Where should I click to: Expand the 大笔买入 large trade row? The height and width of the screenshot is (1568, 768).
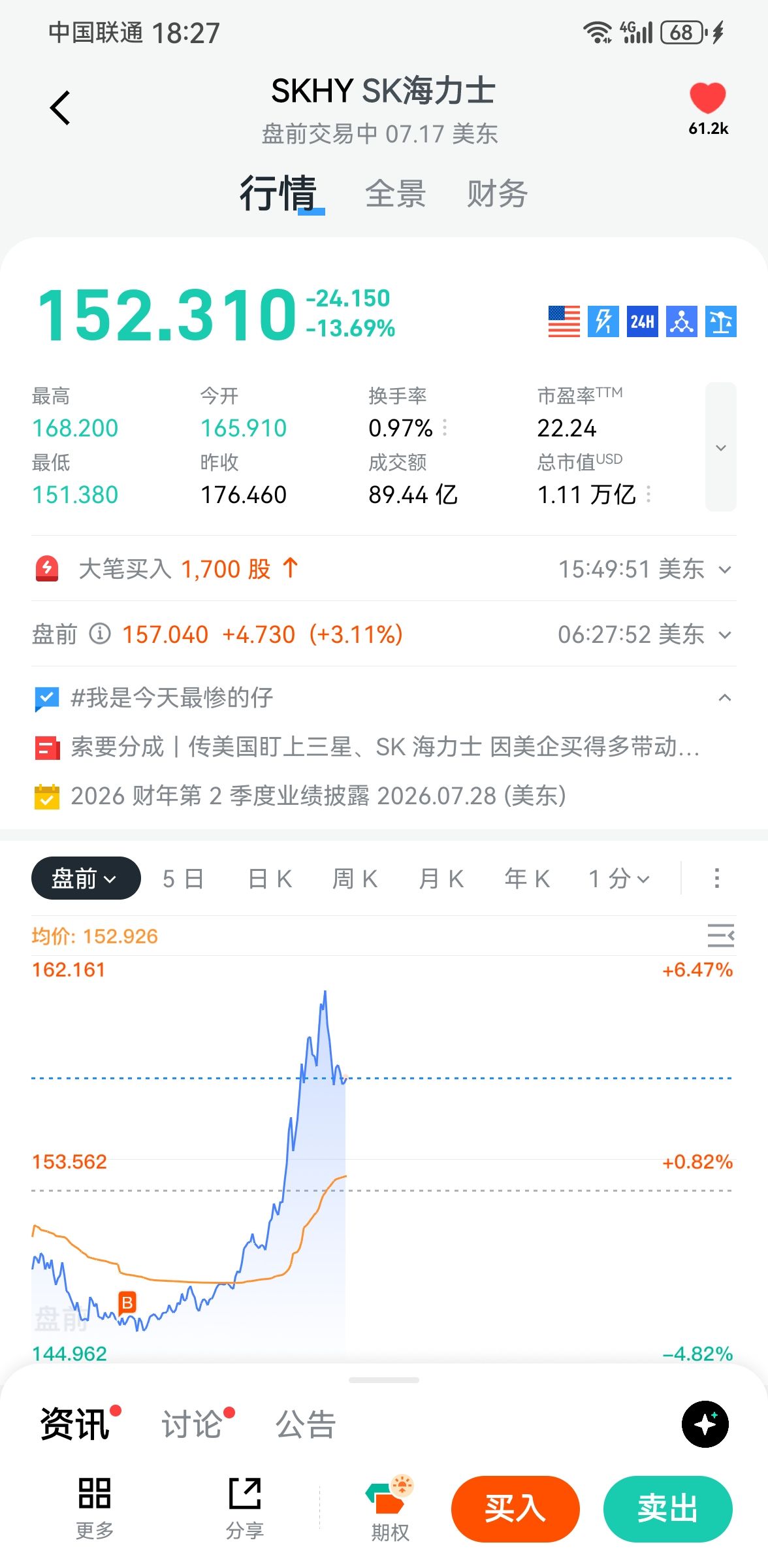click(x=384, y=568)
